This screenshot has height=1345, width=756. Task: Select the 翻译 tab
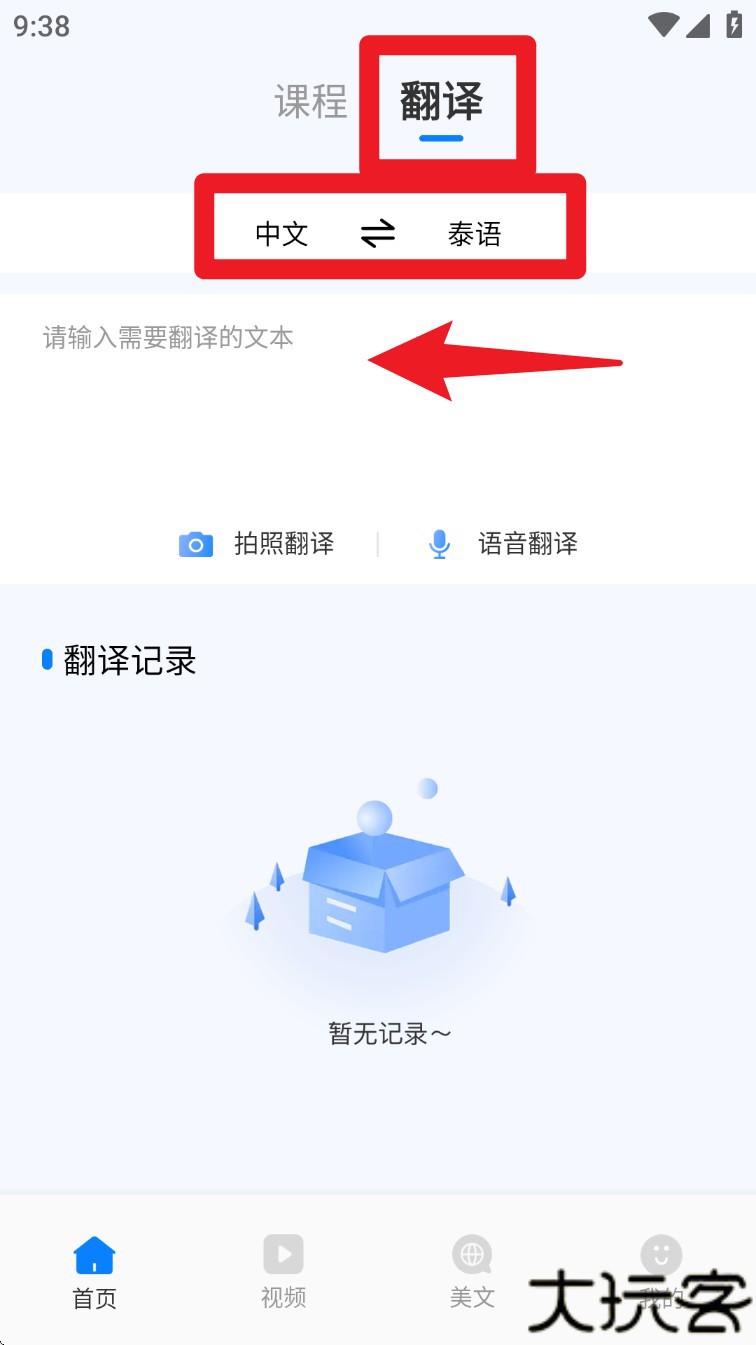tap(441, 102)
